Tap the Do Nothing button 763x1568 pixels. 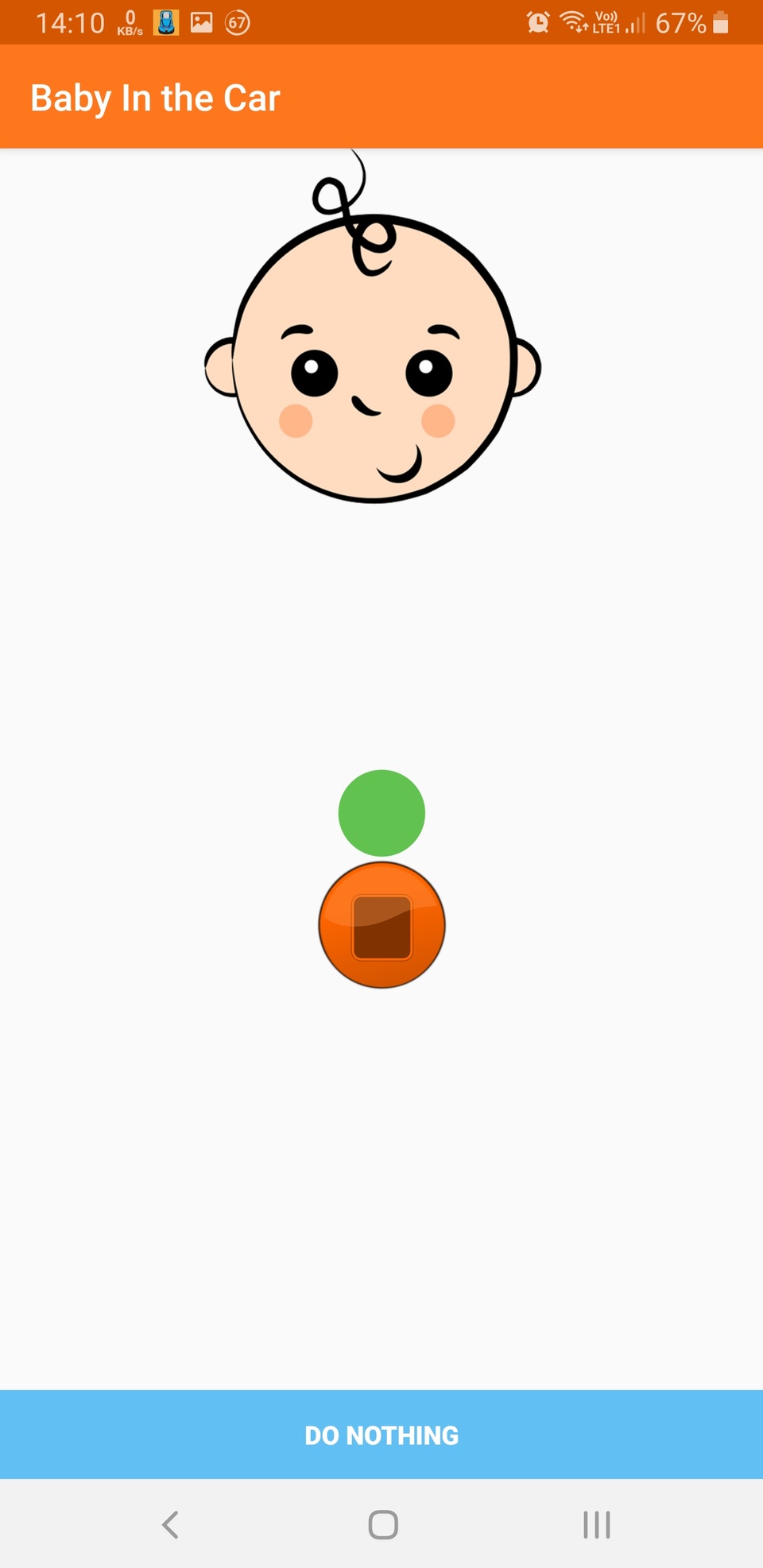(381, 1434)
